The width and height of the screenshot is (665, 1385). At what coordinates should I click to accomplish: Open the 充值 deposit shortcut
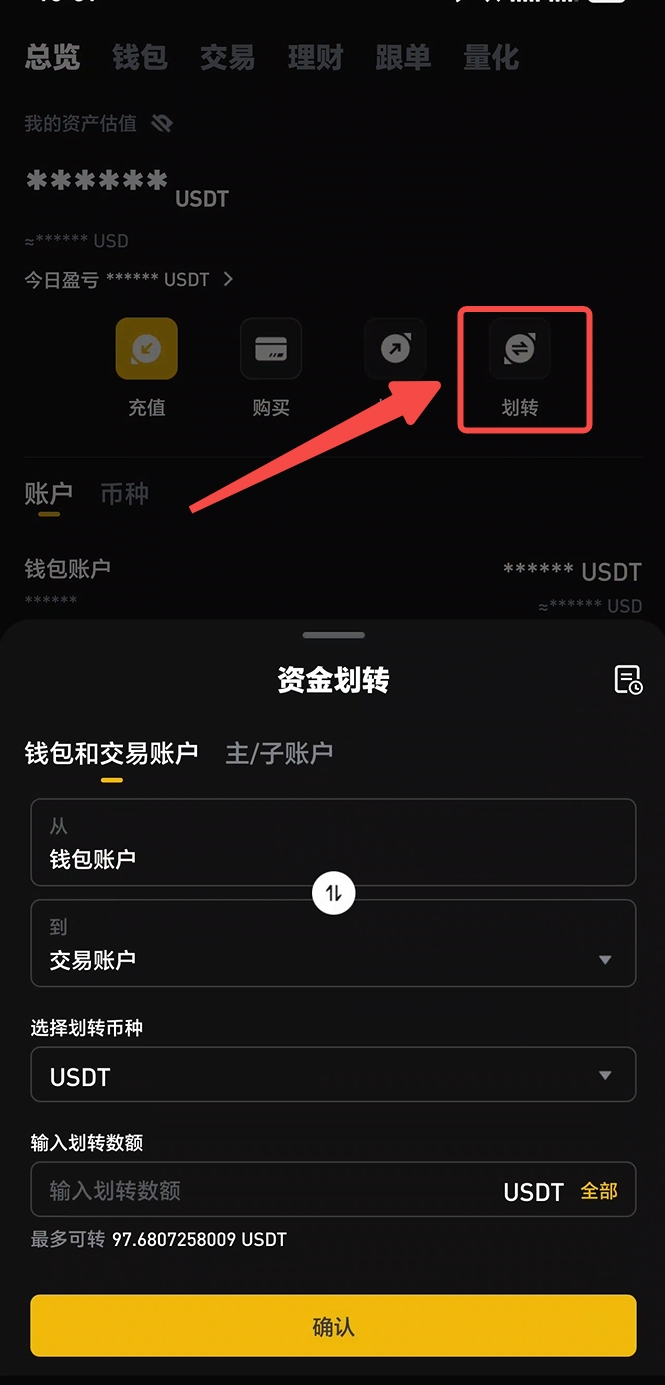coord(147,366)
